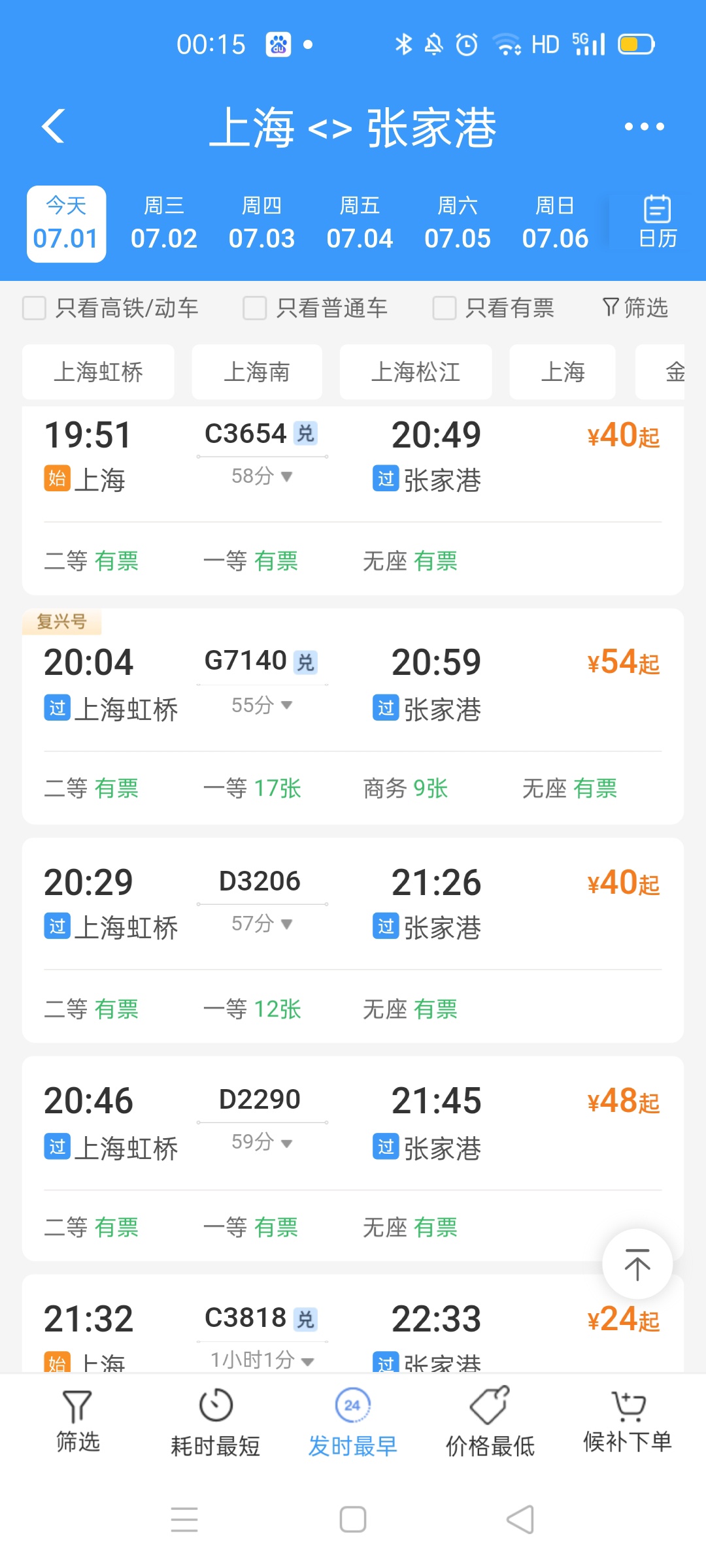The height and width of the screenshot is (1568, 706).
Task: Open the 日历 calendar picker
Action: pyautogui.click(x=657, y=222)
